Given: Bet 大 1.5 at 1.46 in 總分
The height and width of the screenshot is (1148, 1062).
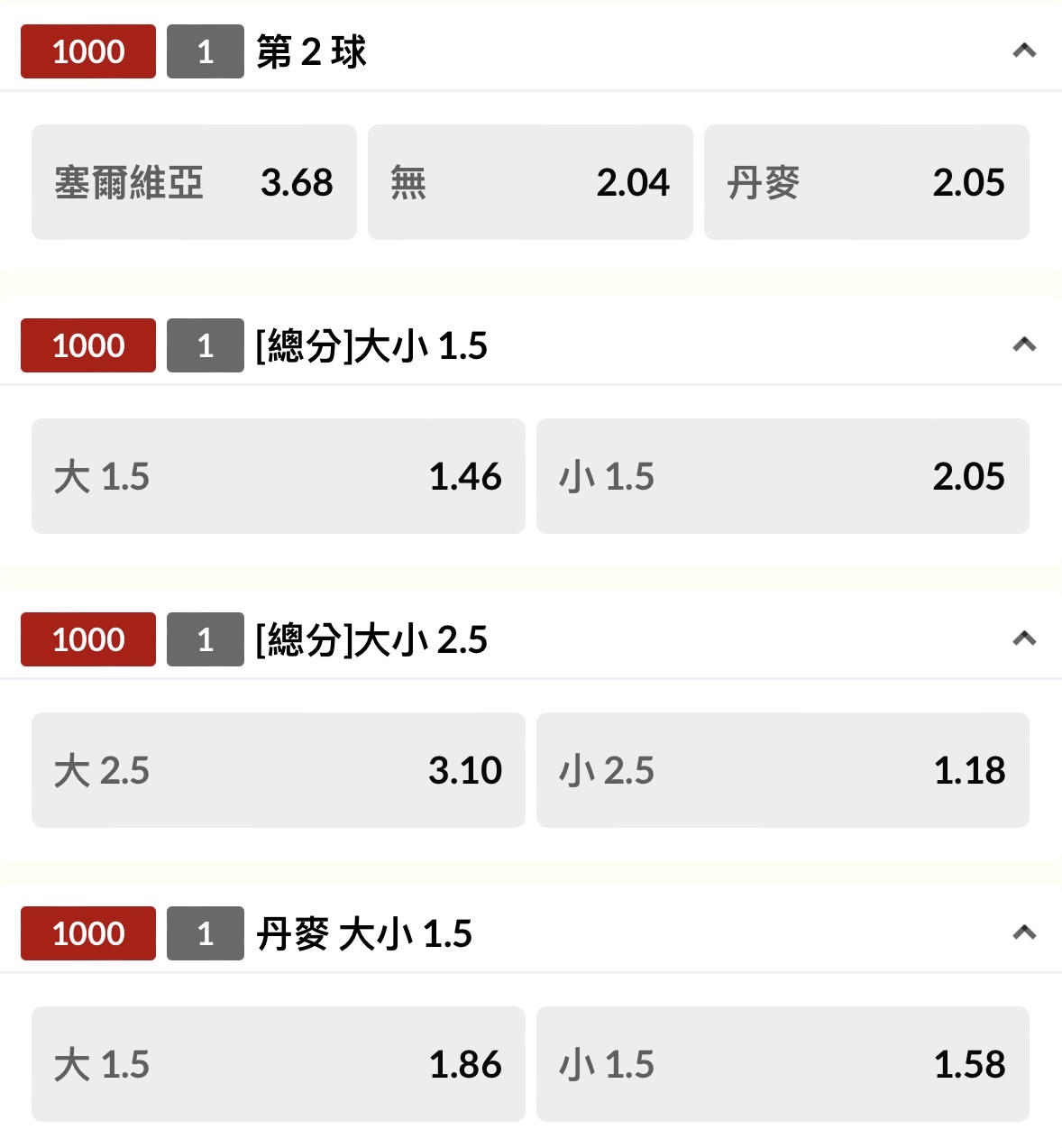Looking at the screenshot, I should (278, 476).
